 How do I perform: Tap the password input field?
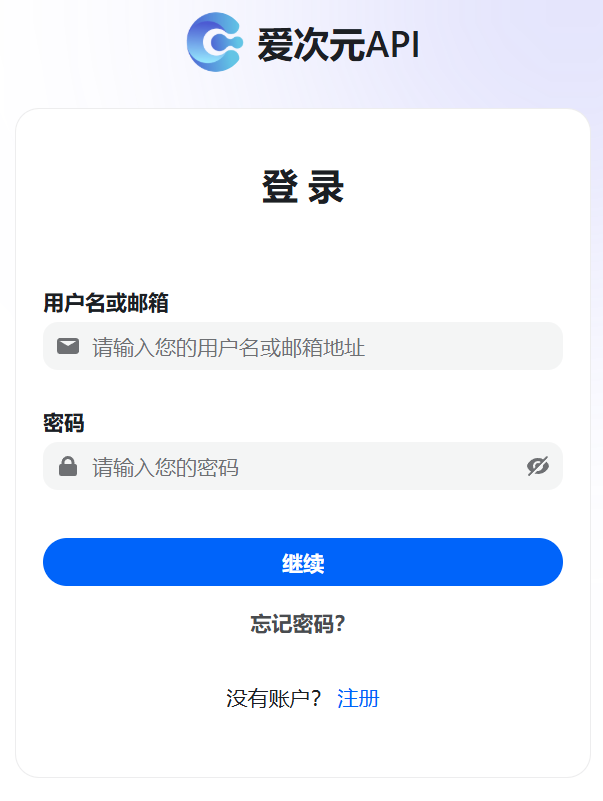(300, 467)
